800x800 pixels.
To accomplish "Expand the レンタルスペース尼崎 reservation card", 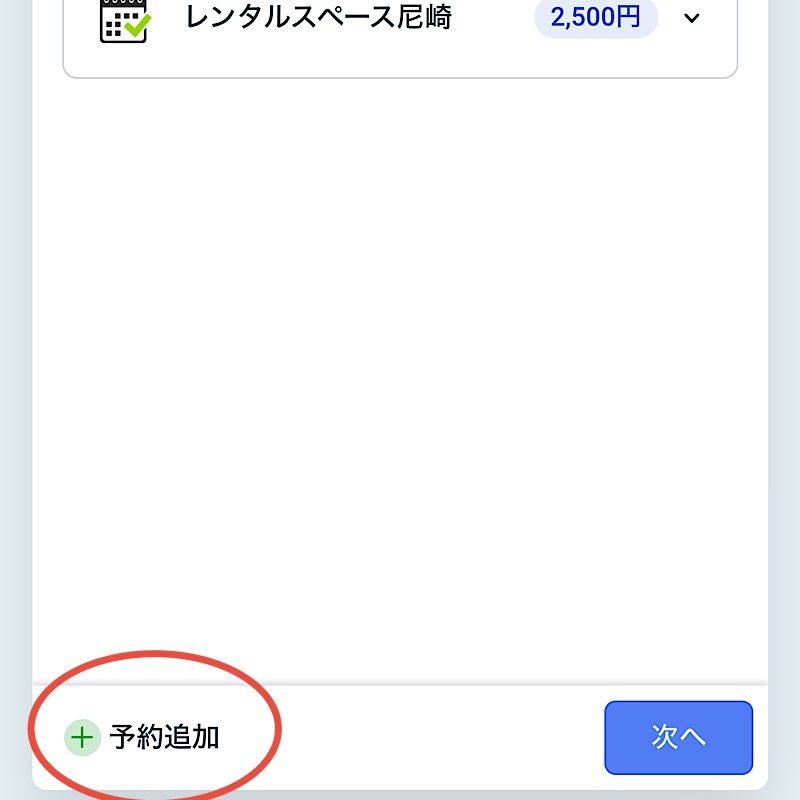I will [x=691, y=19].
